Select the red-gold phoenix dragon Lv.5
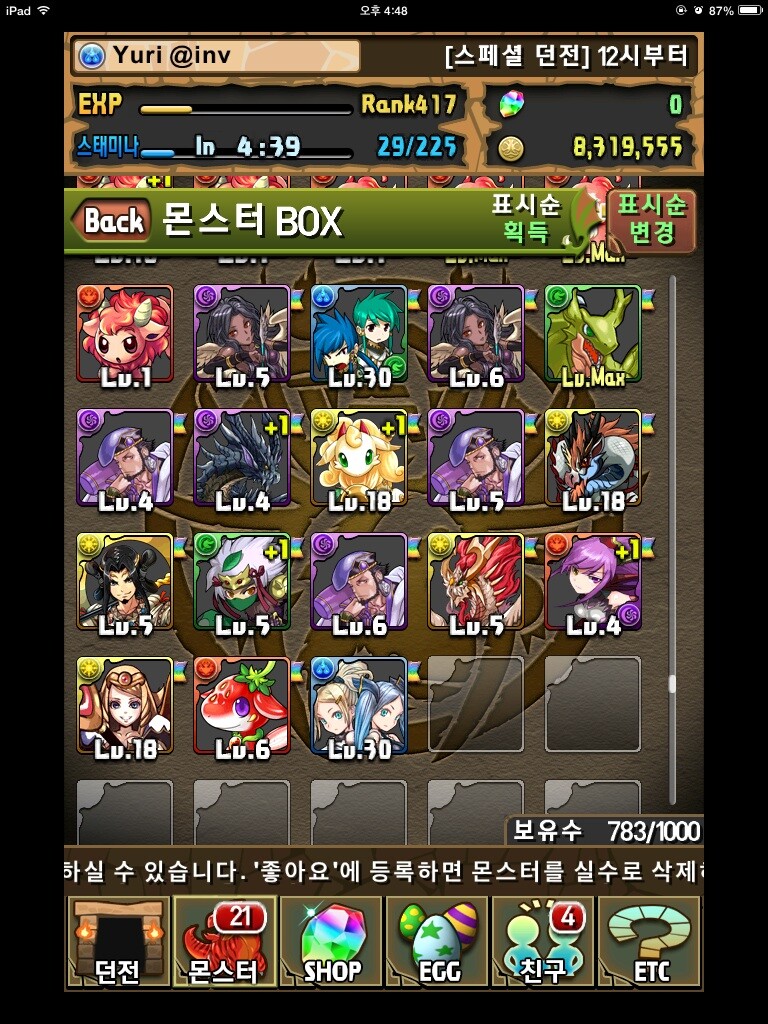This screenshot has height=1024, width=768. (476, 581)
